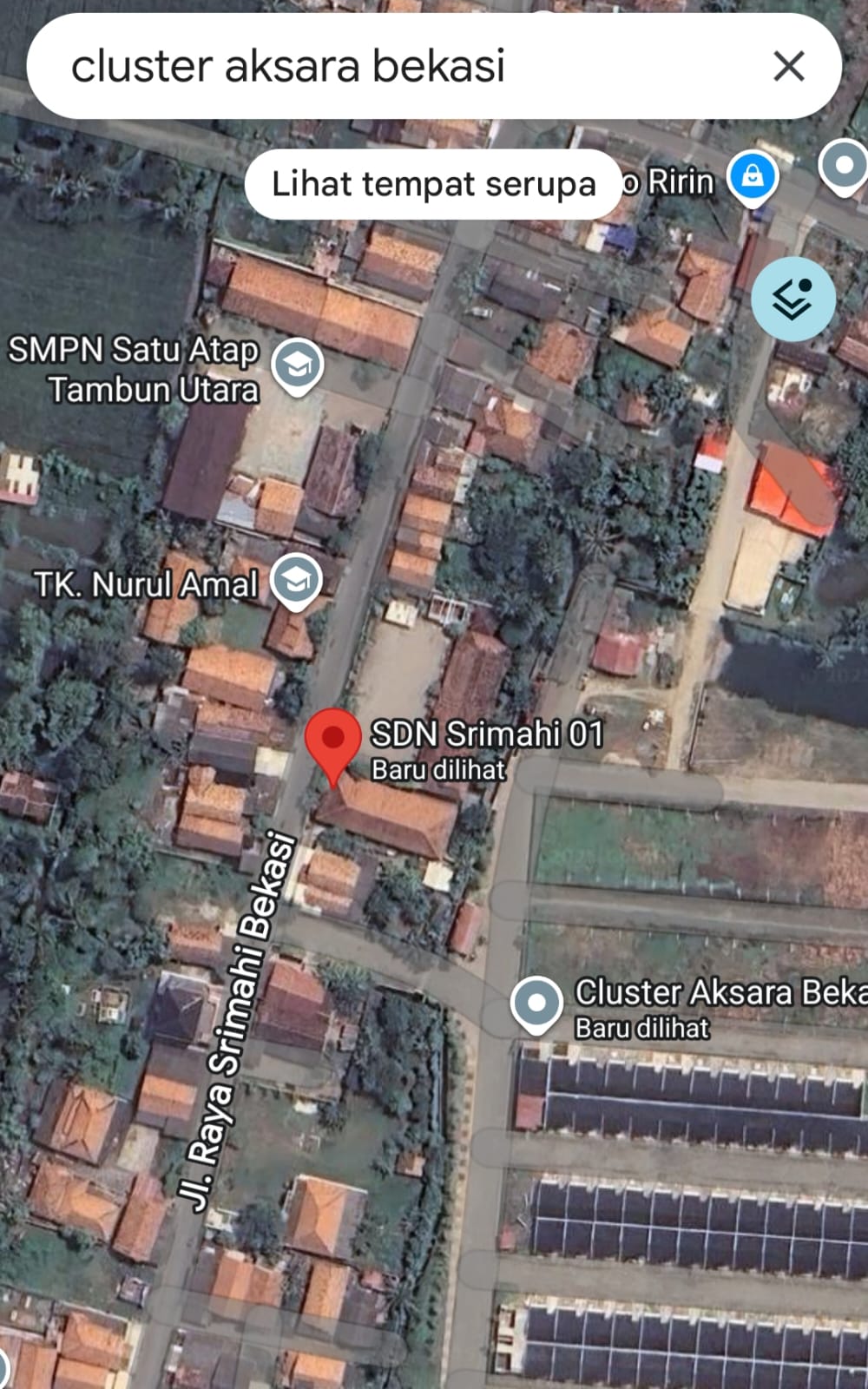Open the TK. Nurul Amal school marker

[295, 581]
